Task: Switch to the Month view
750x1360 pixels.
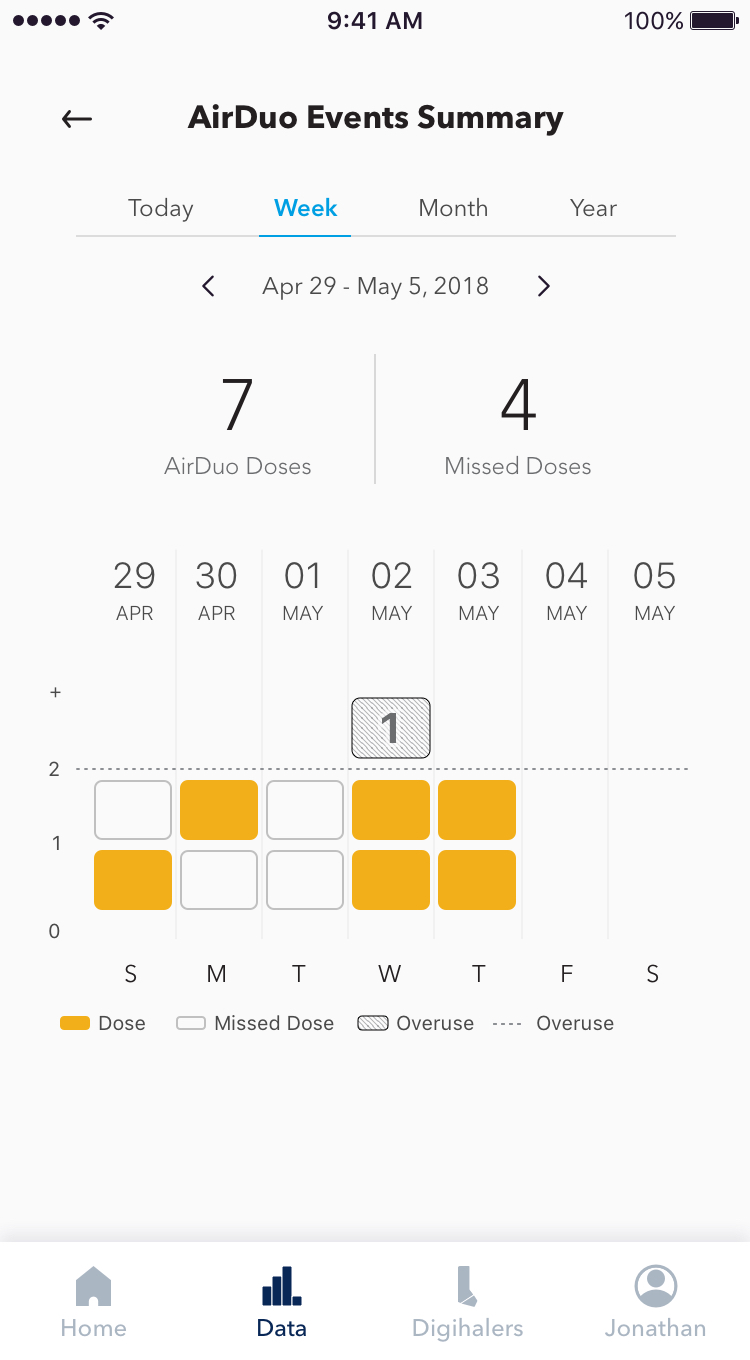Action: click(x=453, y=208)
